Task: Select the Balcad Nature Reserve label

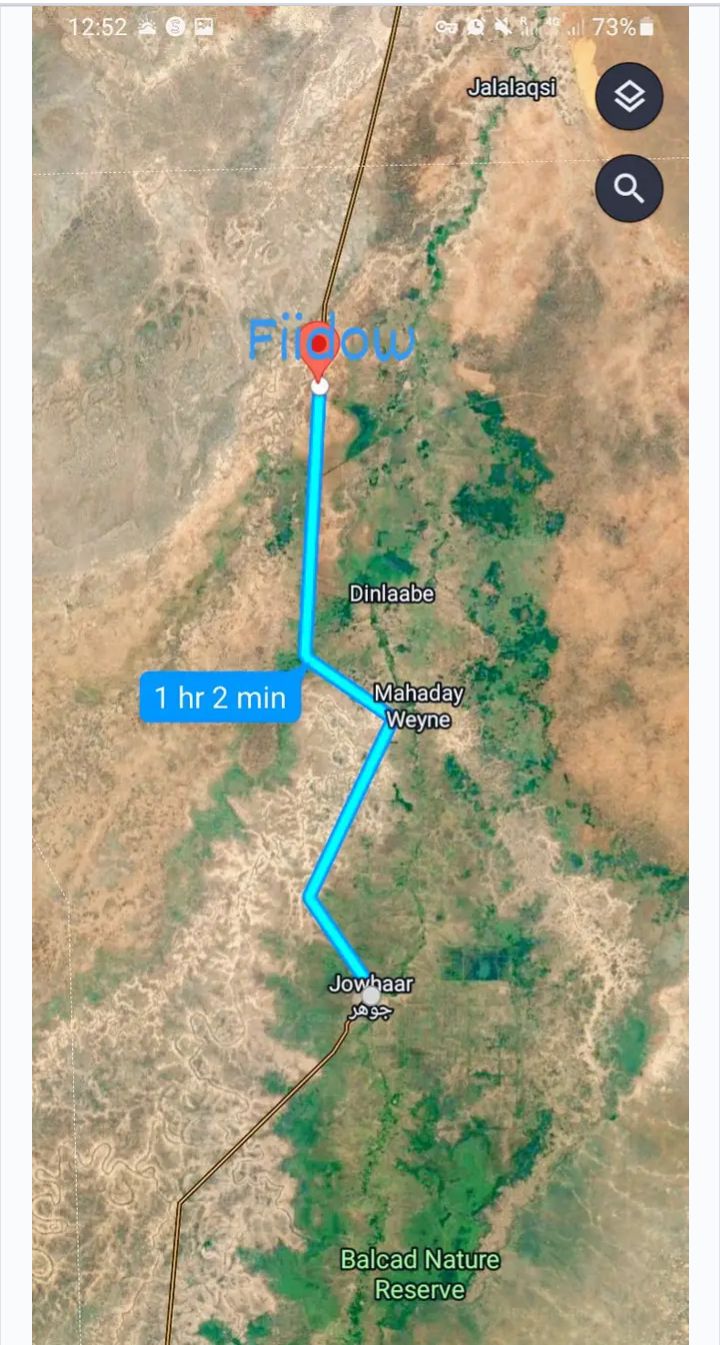Action: tap(420, 1274)
